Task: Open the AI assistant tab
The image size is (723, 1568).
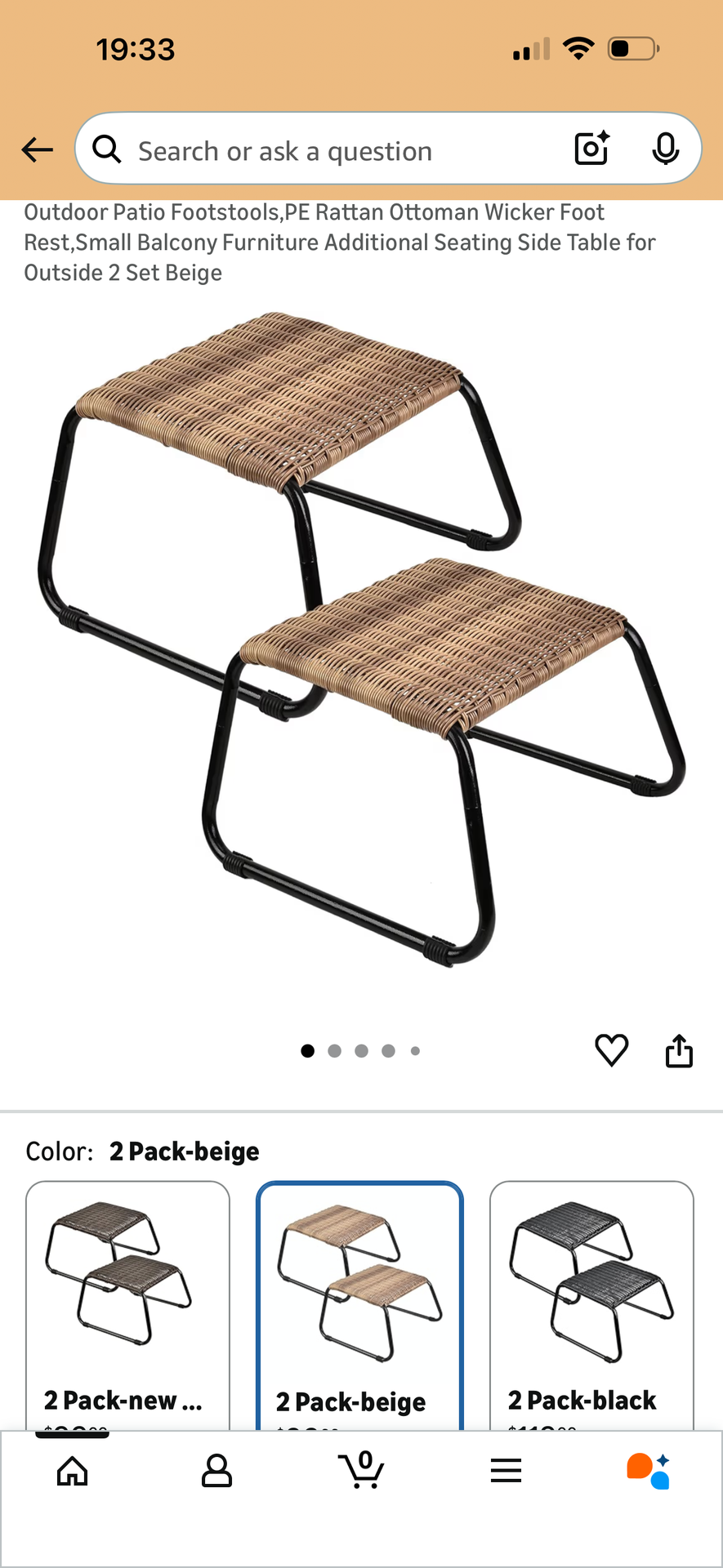Action: click(649, 1471)
